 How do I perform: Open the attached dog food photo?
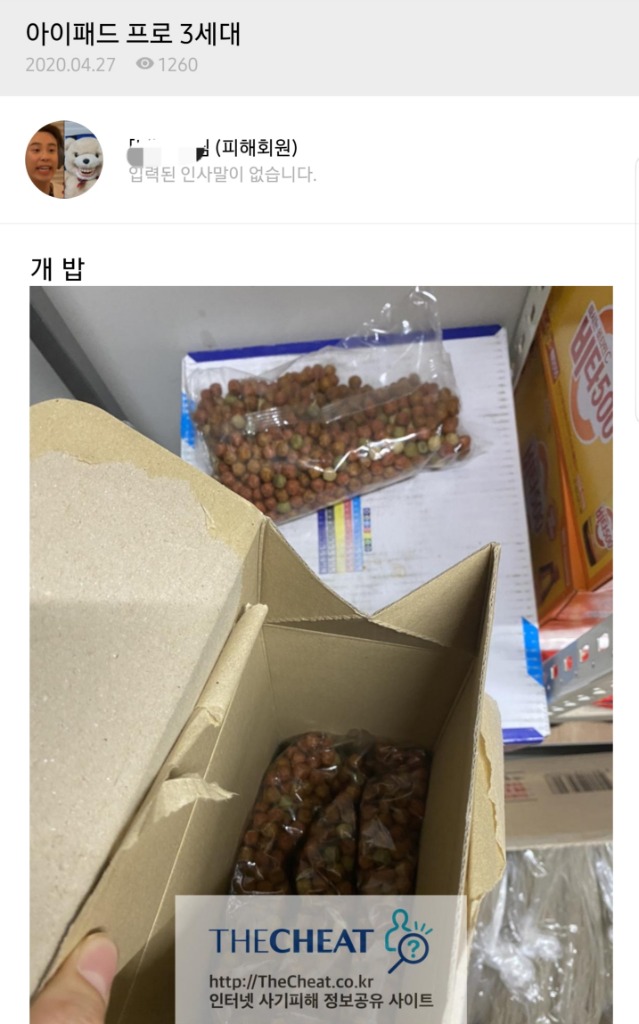320,600
